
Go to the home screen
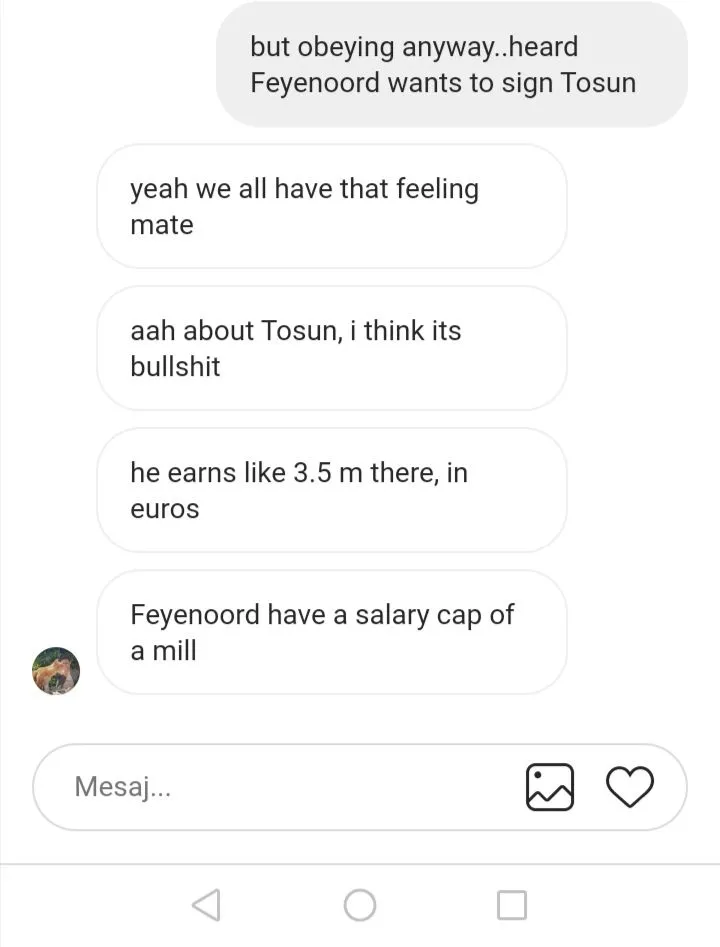pyautogui.click(x=360, y=905)
